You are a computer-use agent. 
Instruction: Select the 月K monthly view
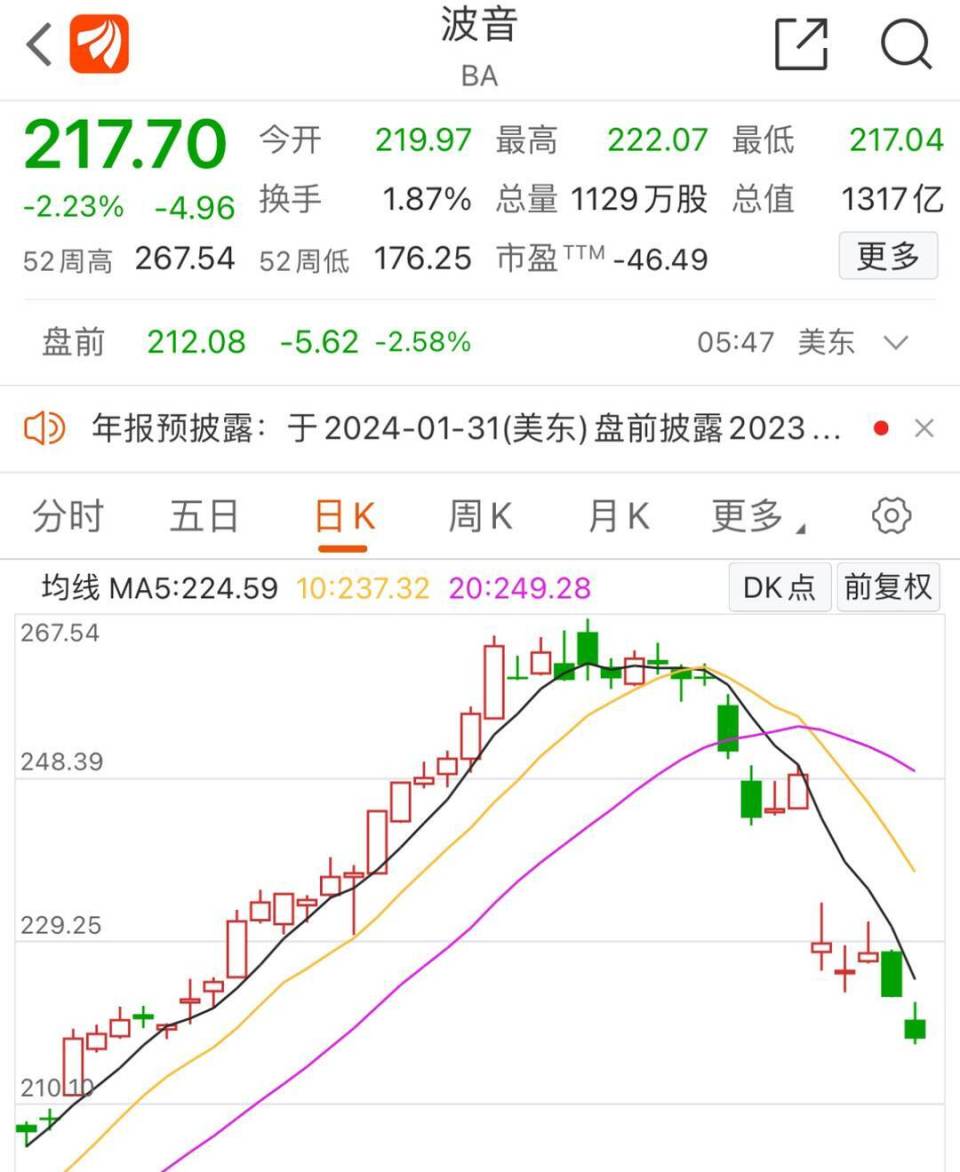click(x=617, y=515)
